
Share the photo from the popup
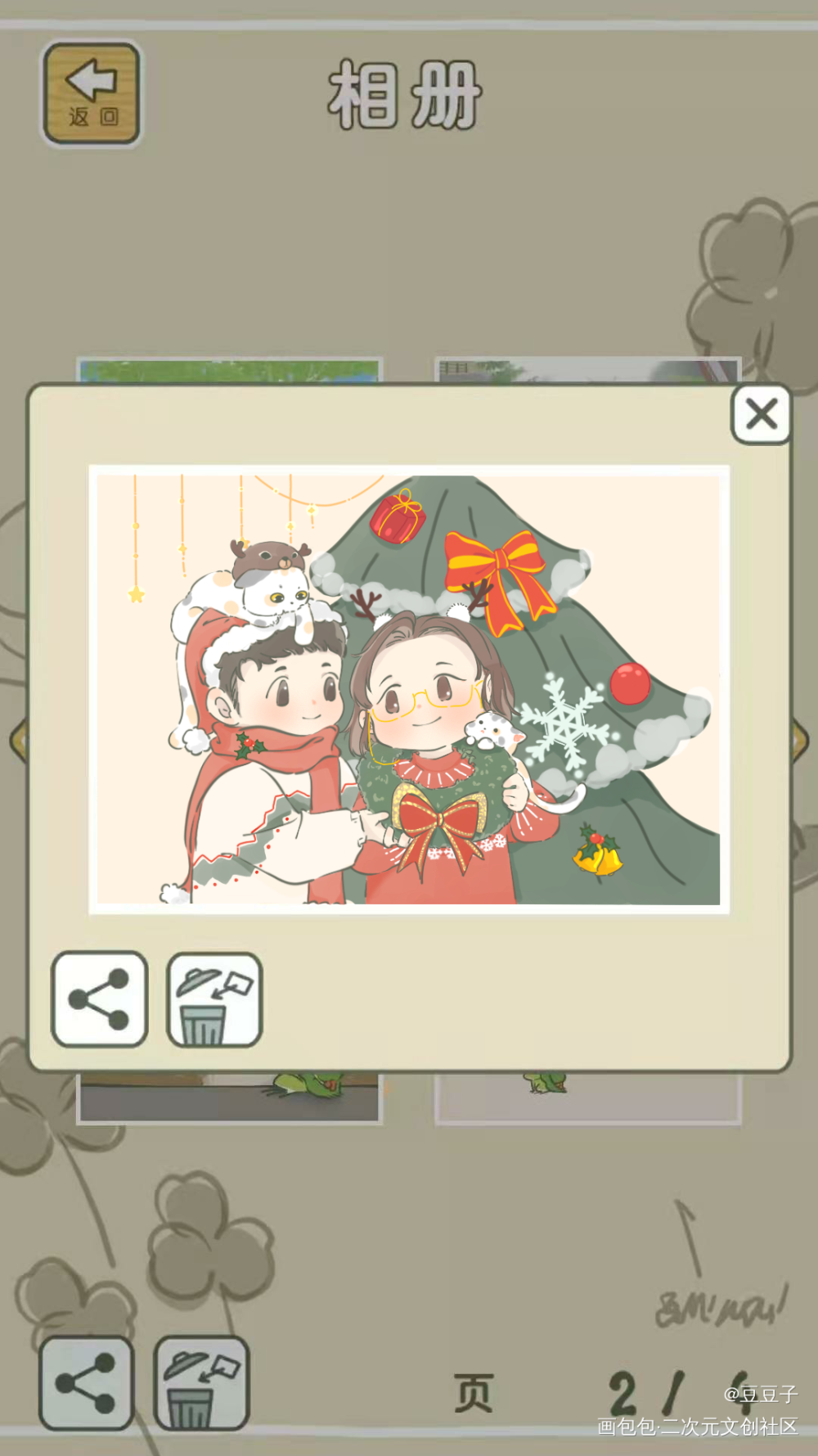[100, 999]
